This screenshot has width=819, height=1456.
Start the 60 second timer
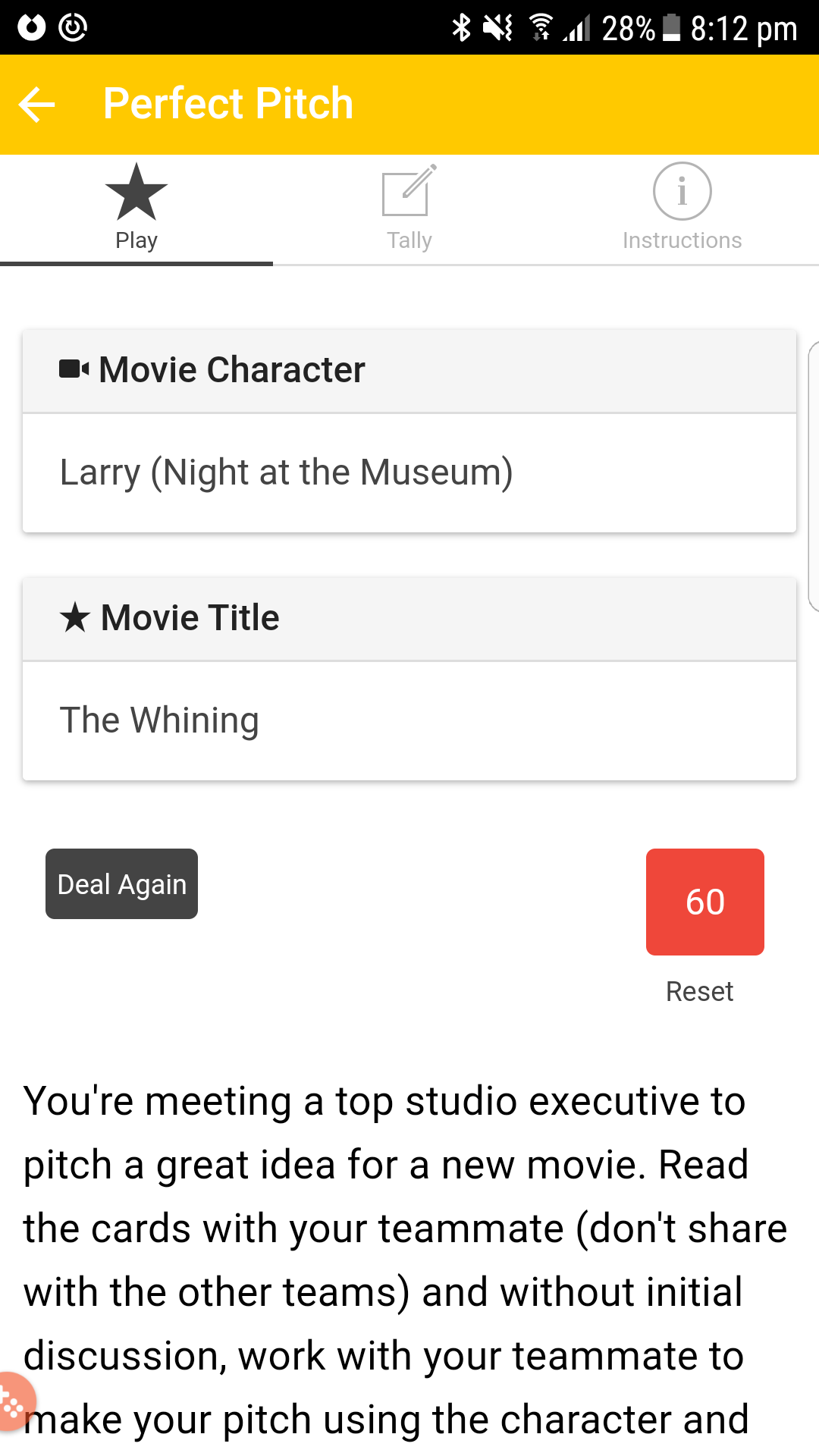704,902
